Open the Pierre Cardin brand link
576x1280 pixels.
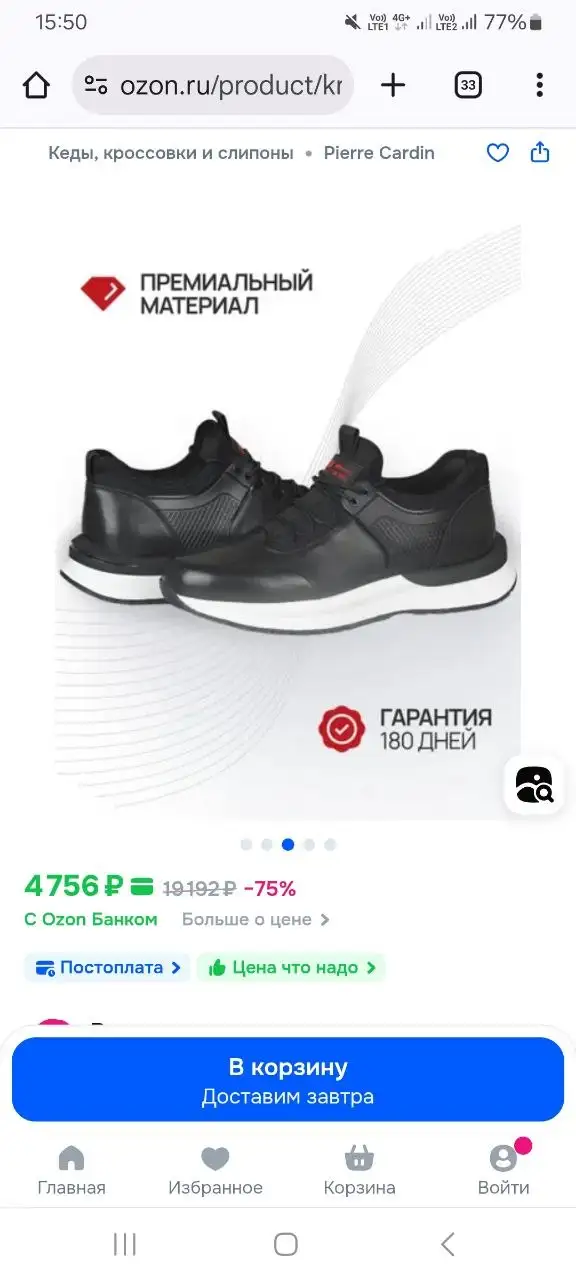tap(379, 153)
